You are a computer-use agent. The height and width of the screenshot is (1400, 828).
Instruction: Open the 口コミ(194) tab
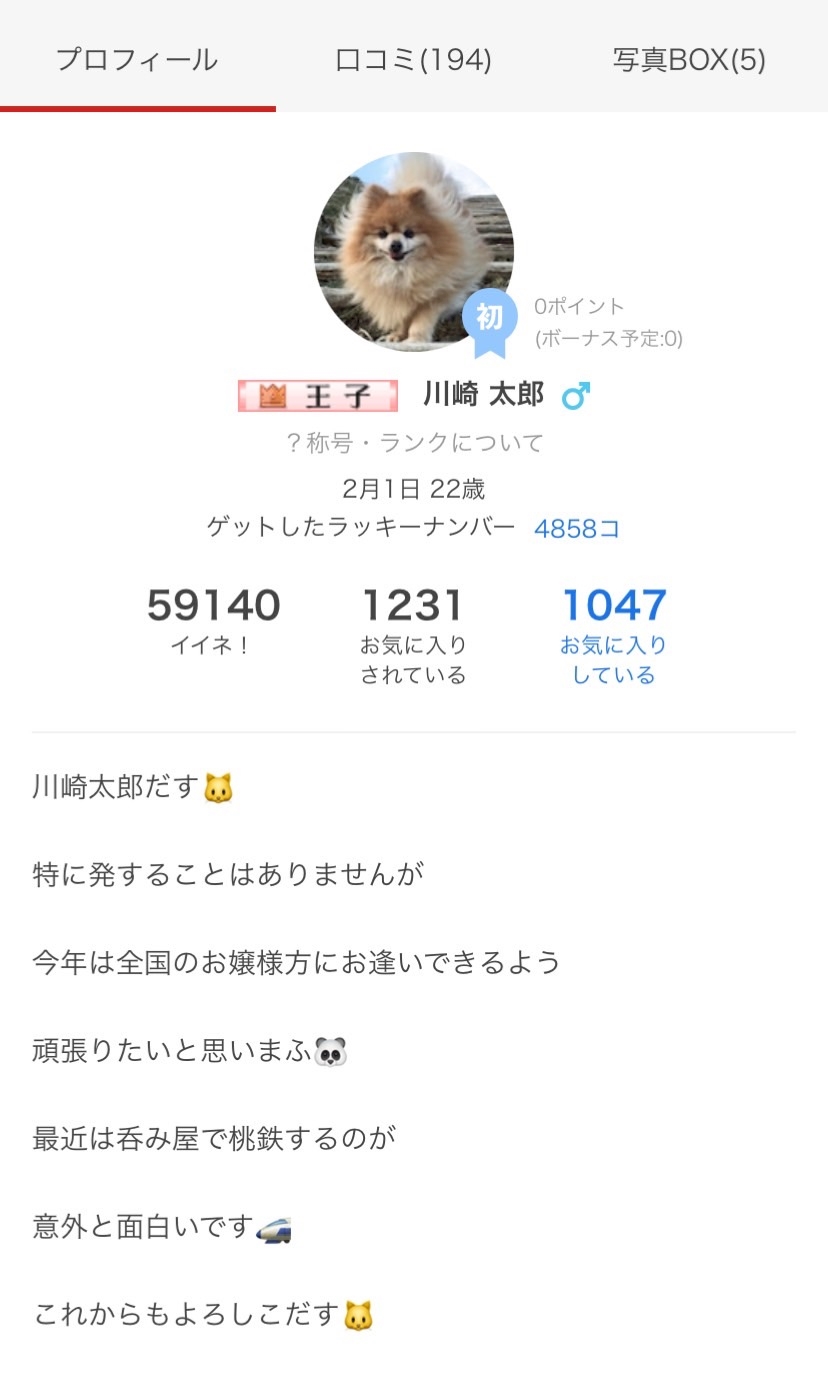pos(413,59)
